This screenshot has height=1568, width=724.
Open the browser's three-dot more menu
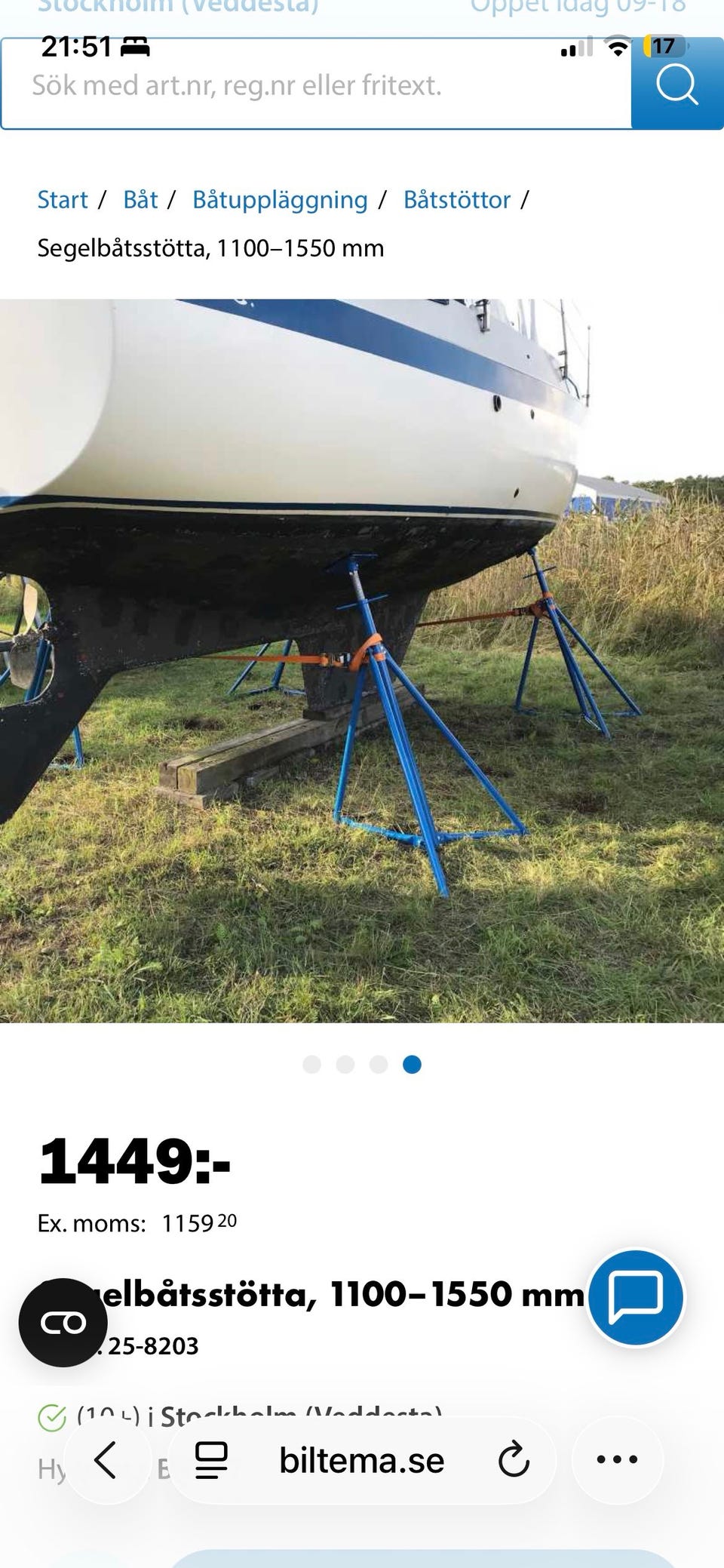pos(617,1459)
